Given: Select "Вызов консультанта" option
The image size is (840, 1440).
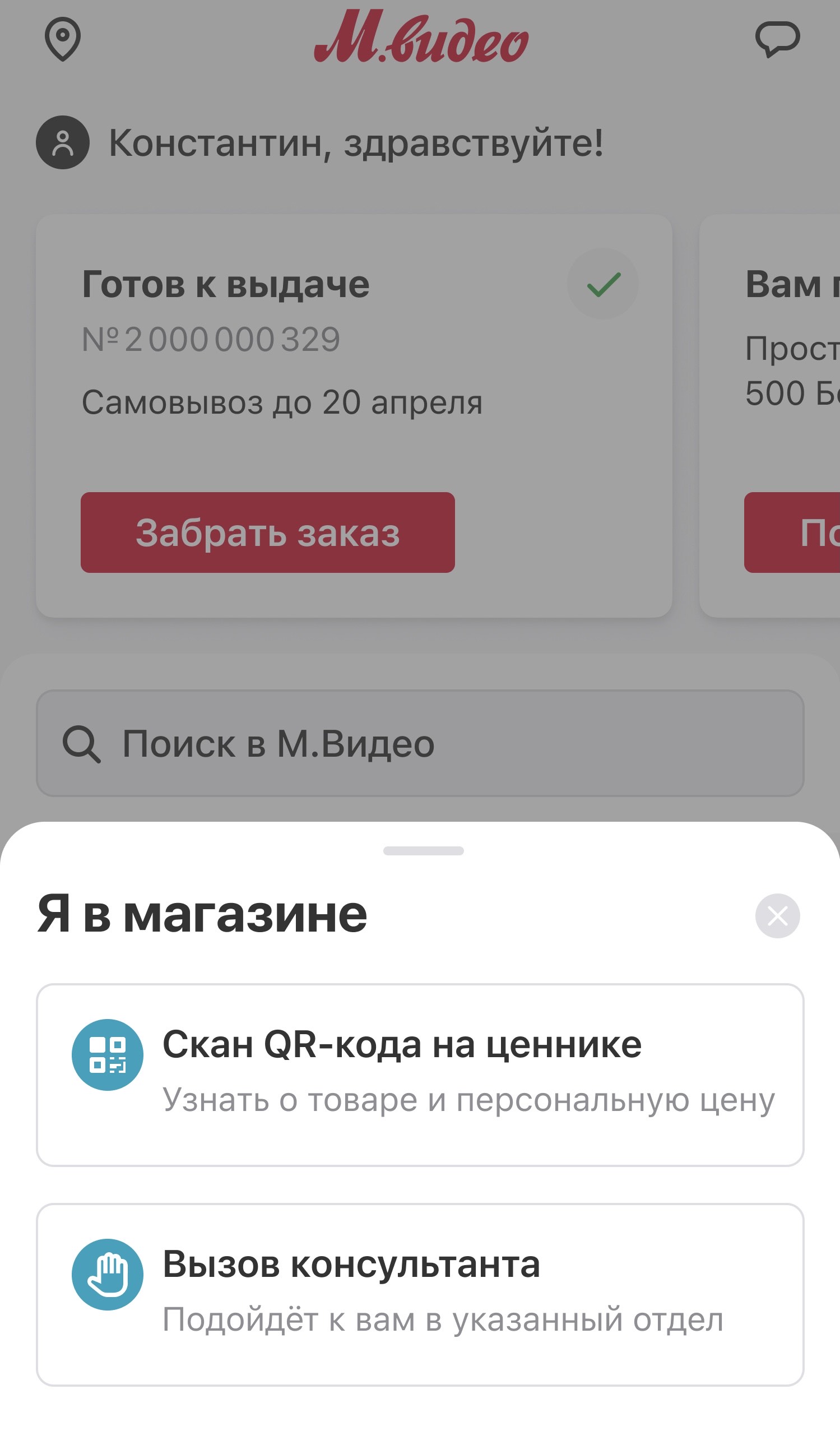Looking at the screenshot, I should tap(420, 1295).
